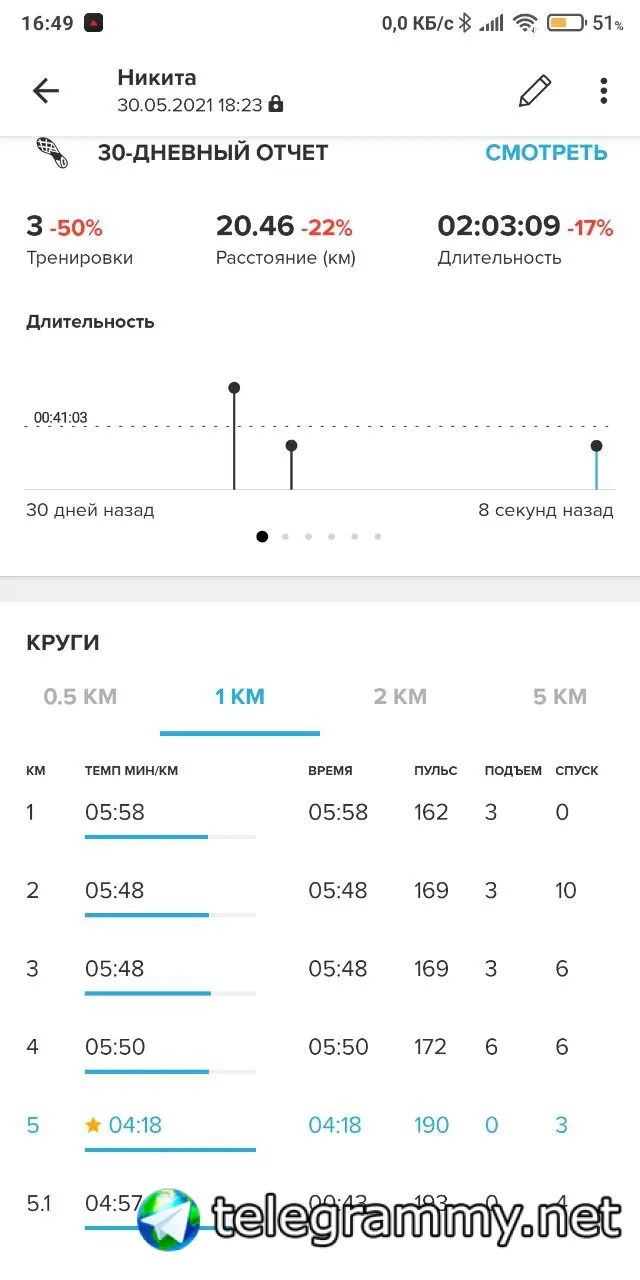Select the 1 KM laps tab

click(240, 697)
